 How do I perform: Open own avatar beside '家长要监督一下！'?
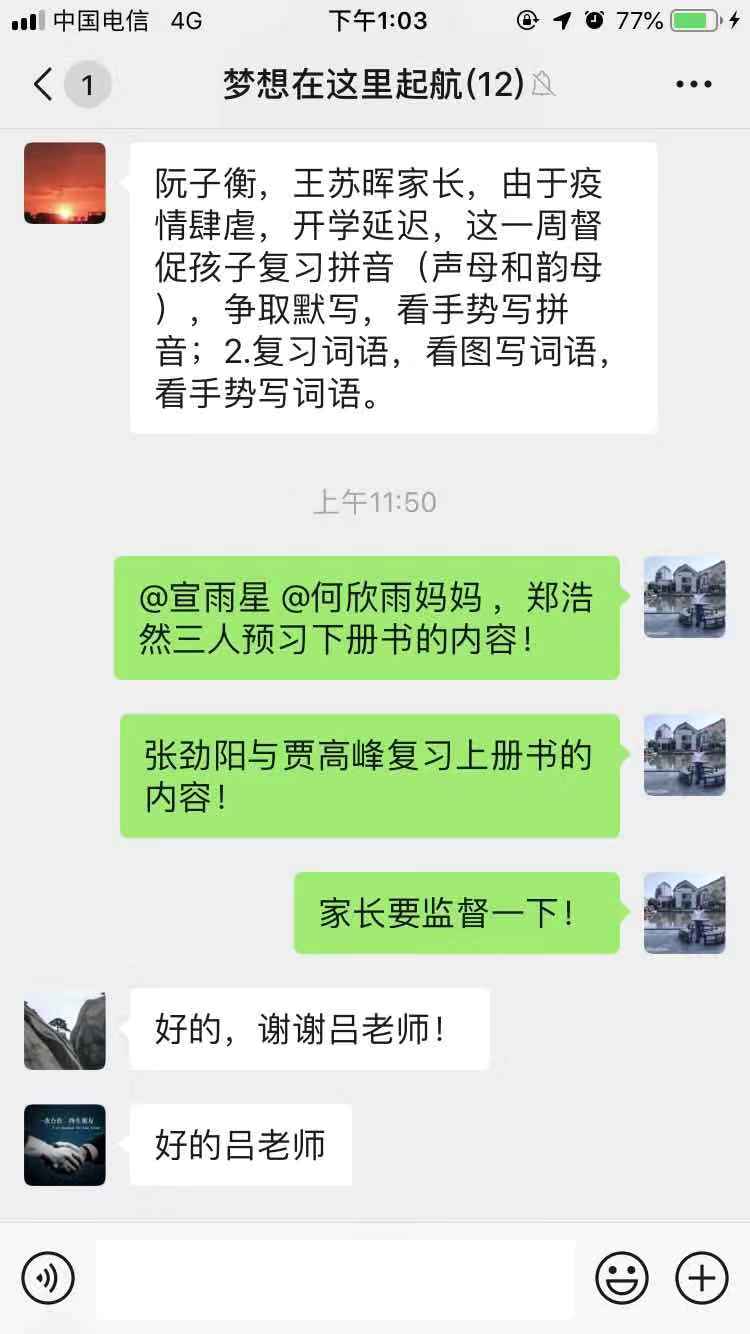pyautogui.click(x=684, y=913)
